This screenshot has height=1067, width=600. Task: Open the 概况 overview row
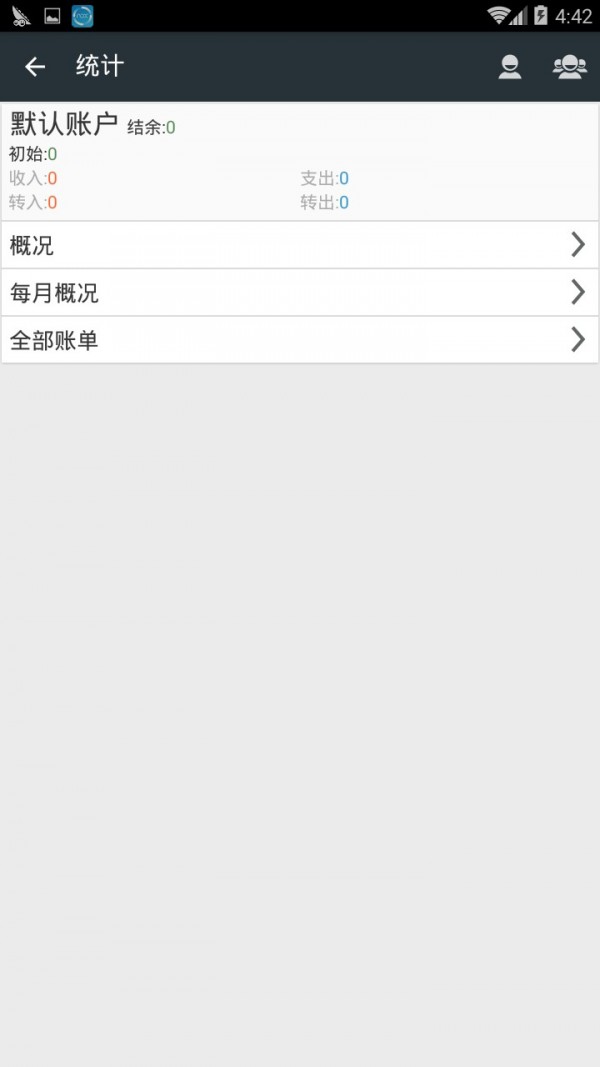pyautogui.click(x=300, y=245)
